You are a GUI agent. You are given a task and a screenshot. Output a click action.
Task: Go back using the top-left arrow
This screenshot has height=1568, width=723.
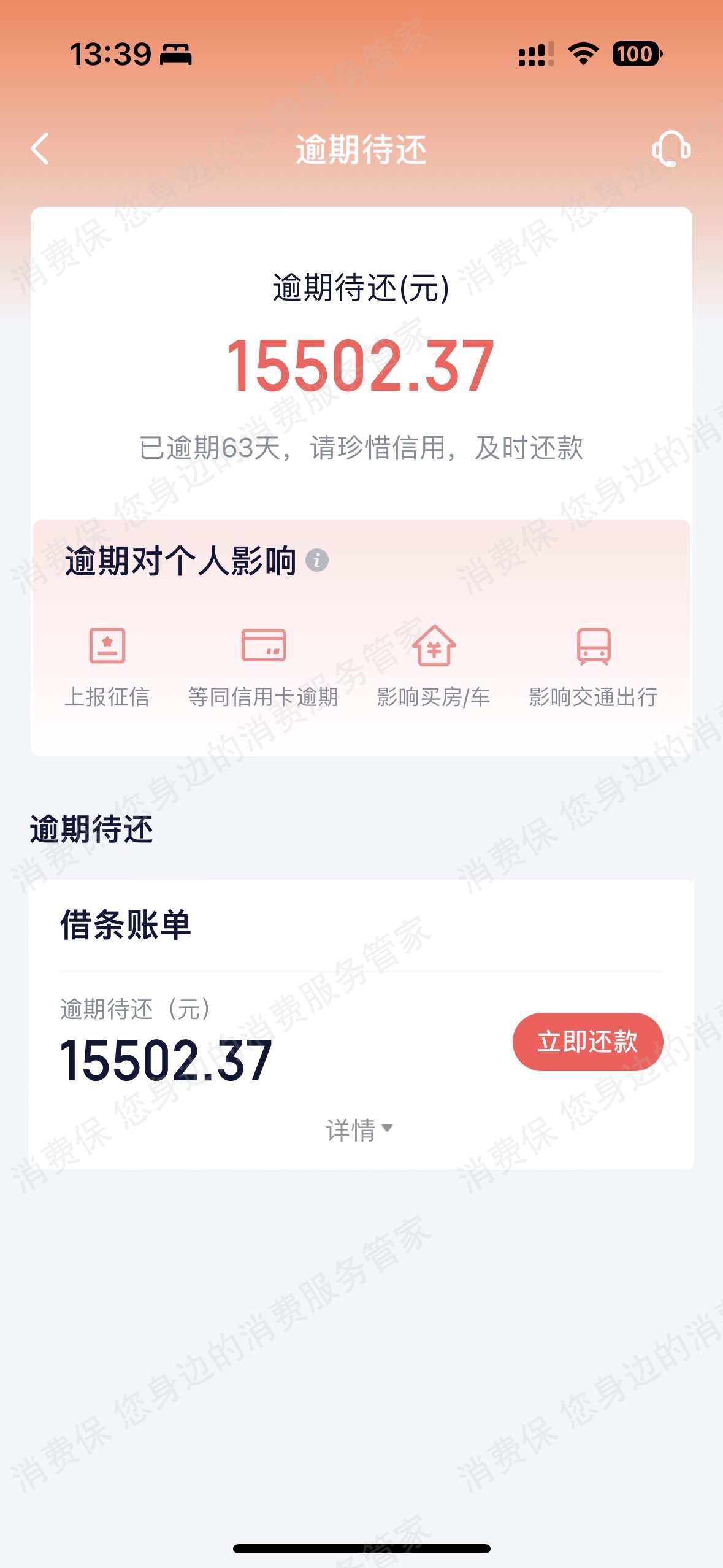(40, 149)
